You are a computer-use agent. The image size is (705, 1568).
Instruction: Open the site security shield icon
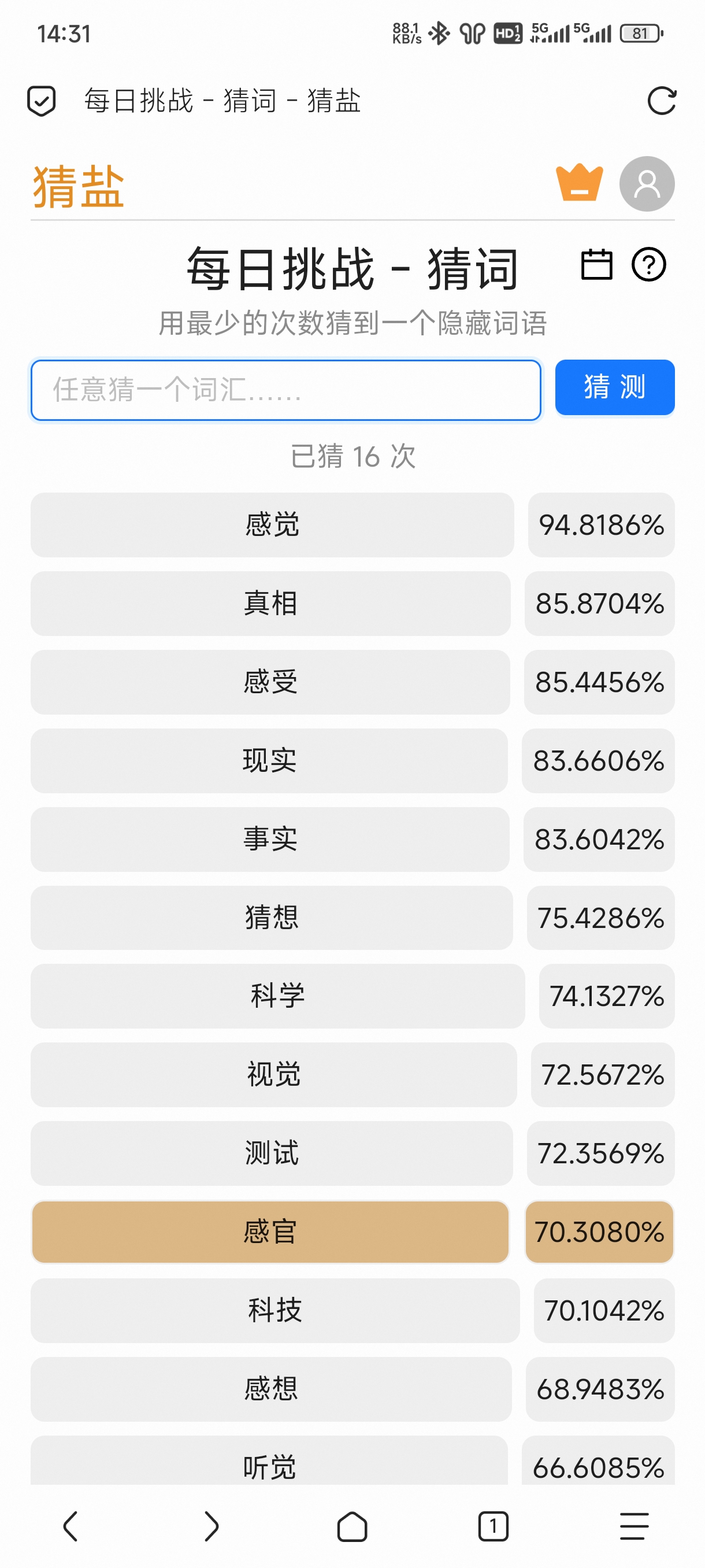coord(42,101)
